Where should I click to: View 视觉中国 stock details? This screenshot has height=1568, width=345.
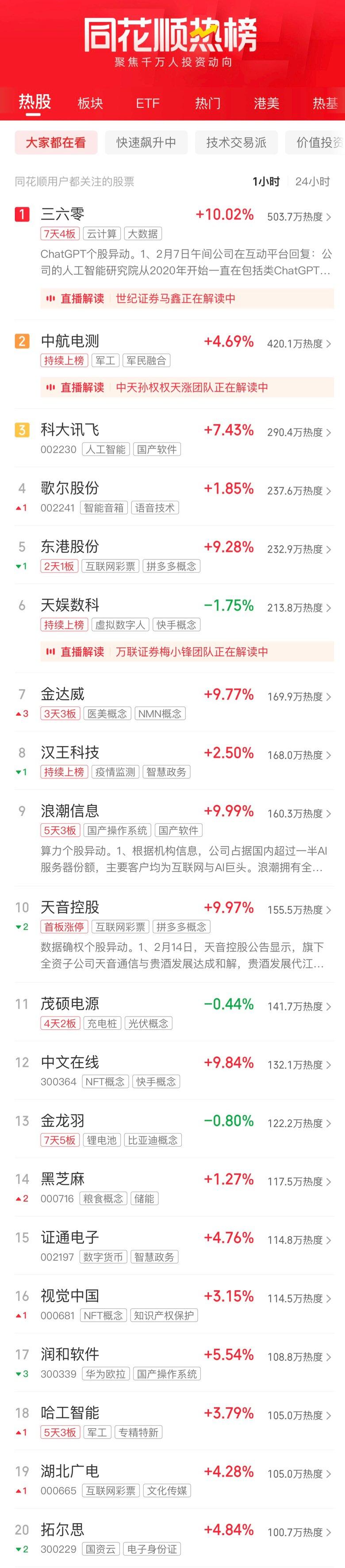(x=70, y=1296)
